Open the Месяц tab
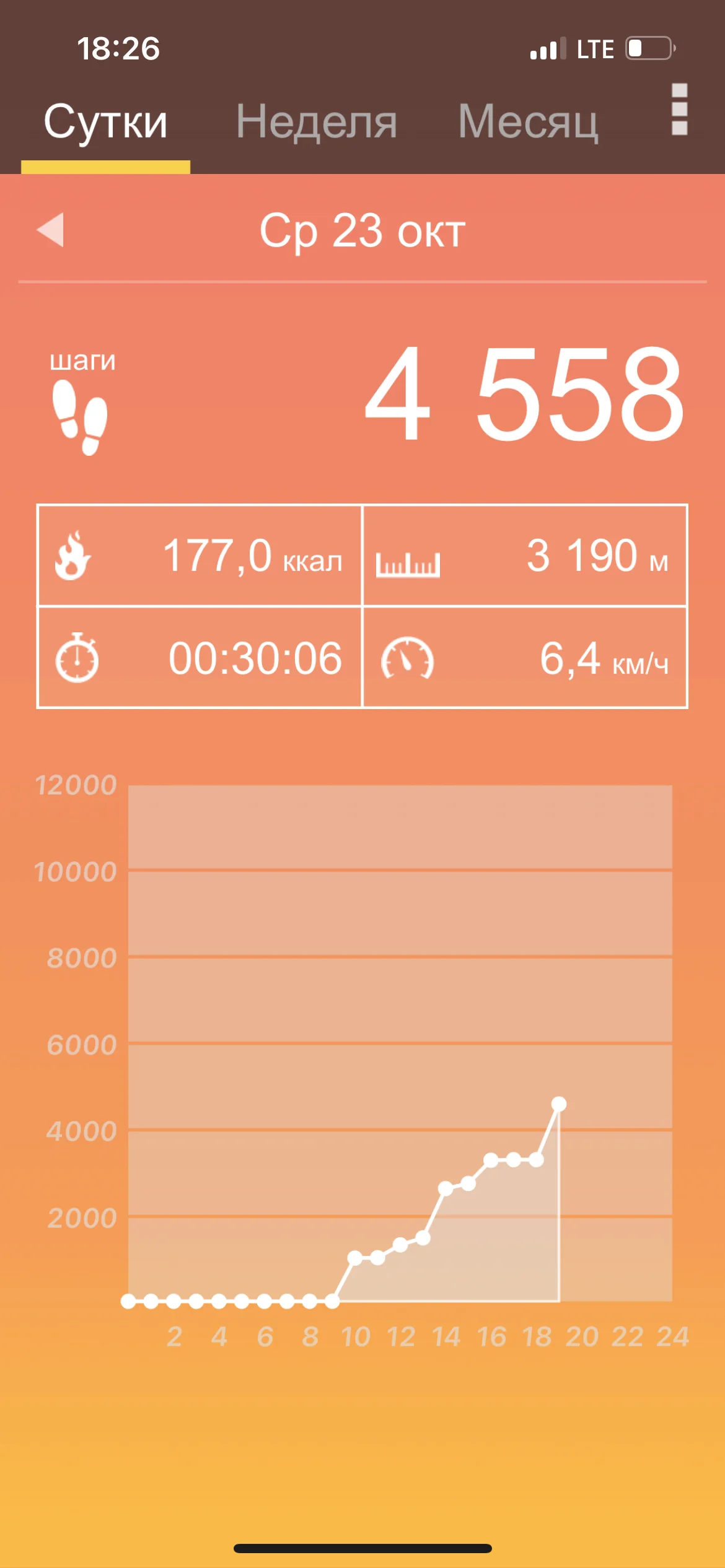This screenshot has width=725, height=1568. [x=528, y=122]
